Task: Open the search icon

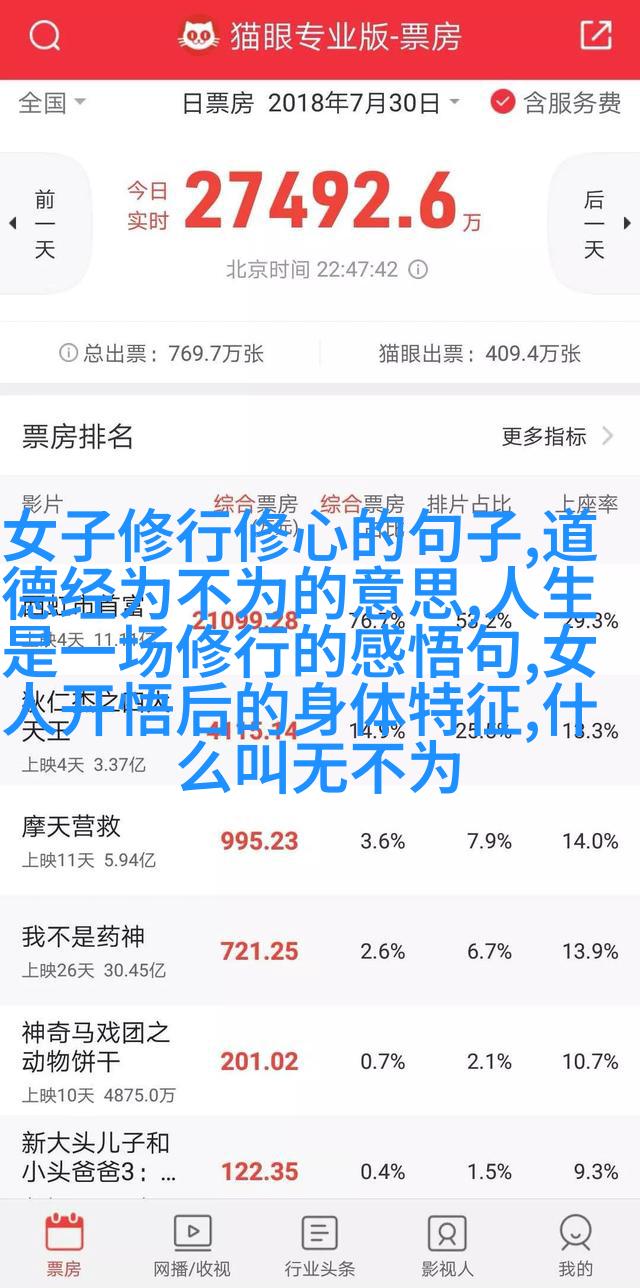Action: [x=44, y=38]
